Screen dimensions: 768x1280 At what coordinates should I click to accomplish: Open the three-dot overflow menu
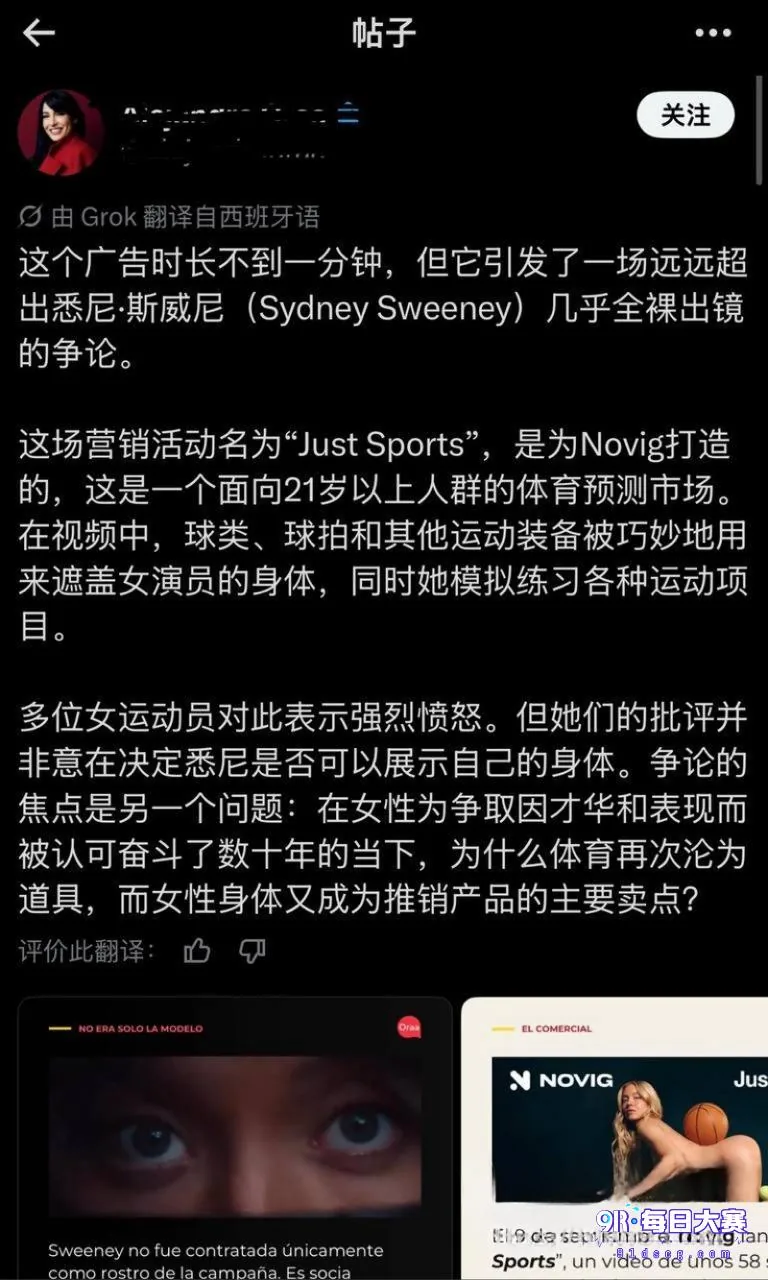click(x=713, y=33)
